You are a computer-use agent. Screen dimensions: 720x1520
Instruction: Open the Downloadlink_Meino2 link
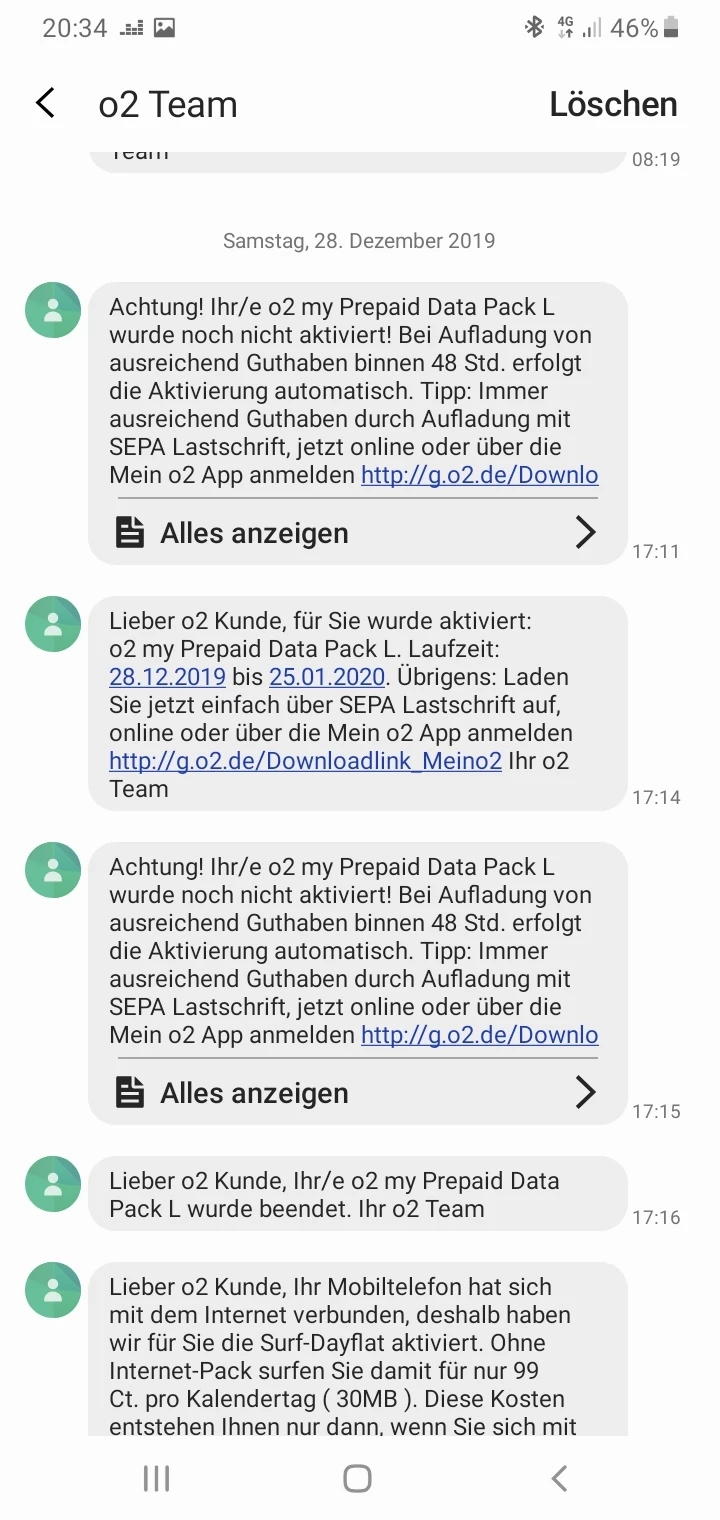click(305, 761)
